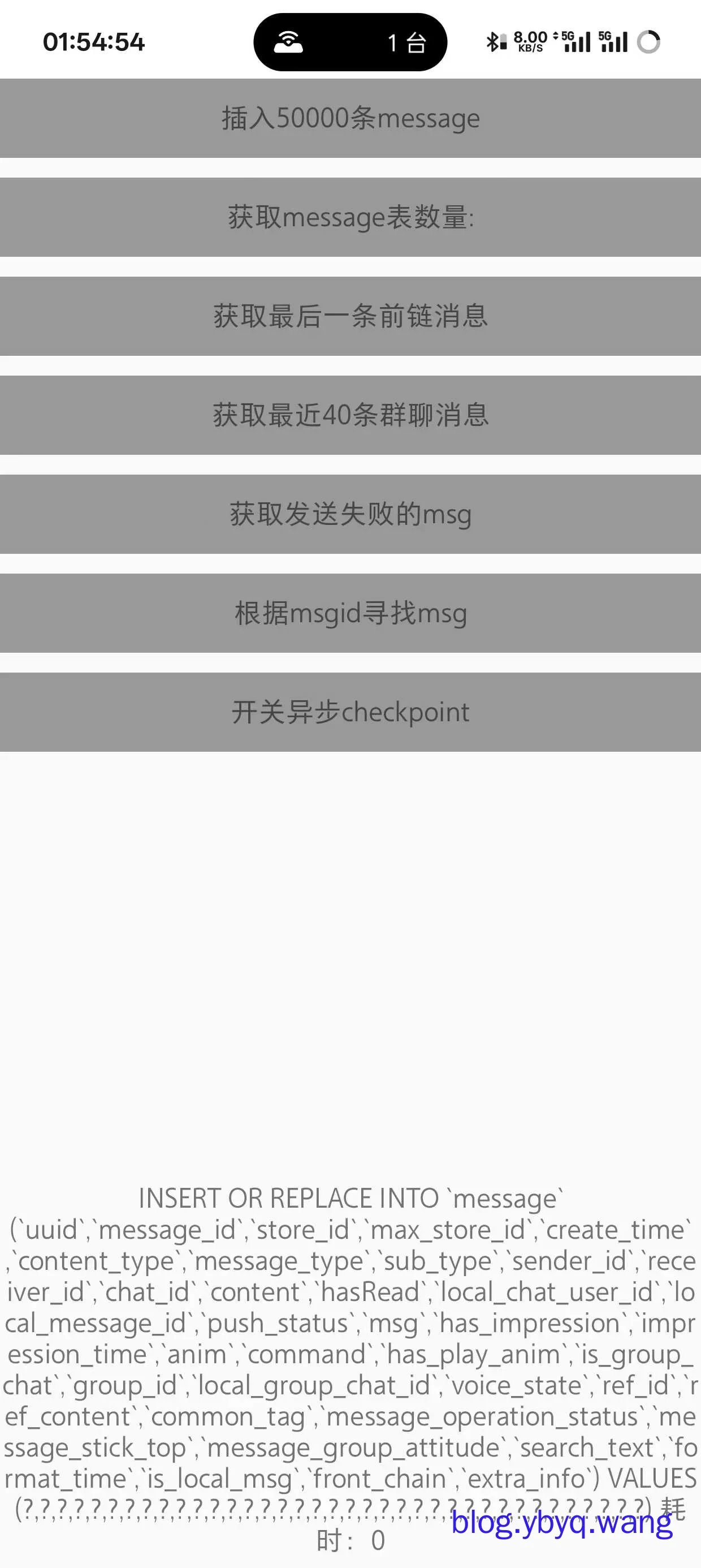Tap the 插入50000条message button
701x1568 pixels.
pos(350,118)
